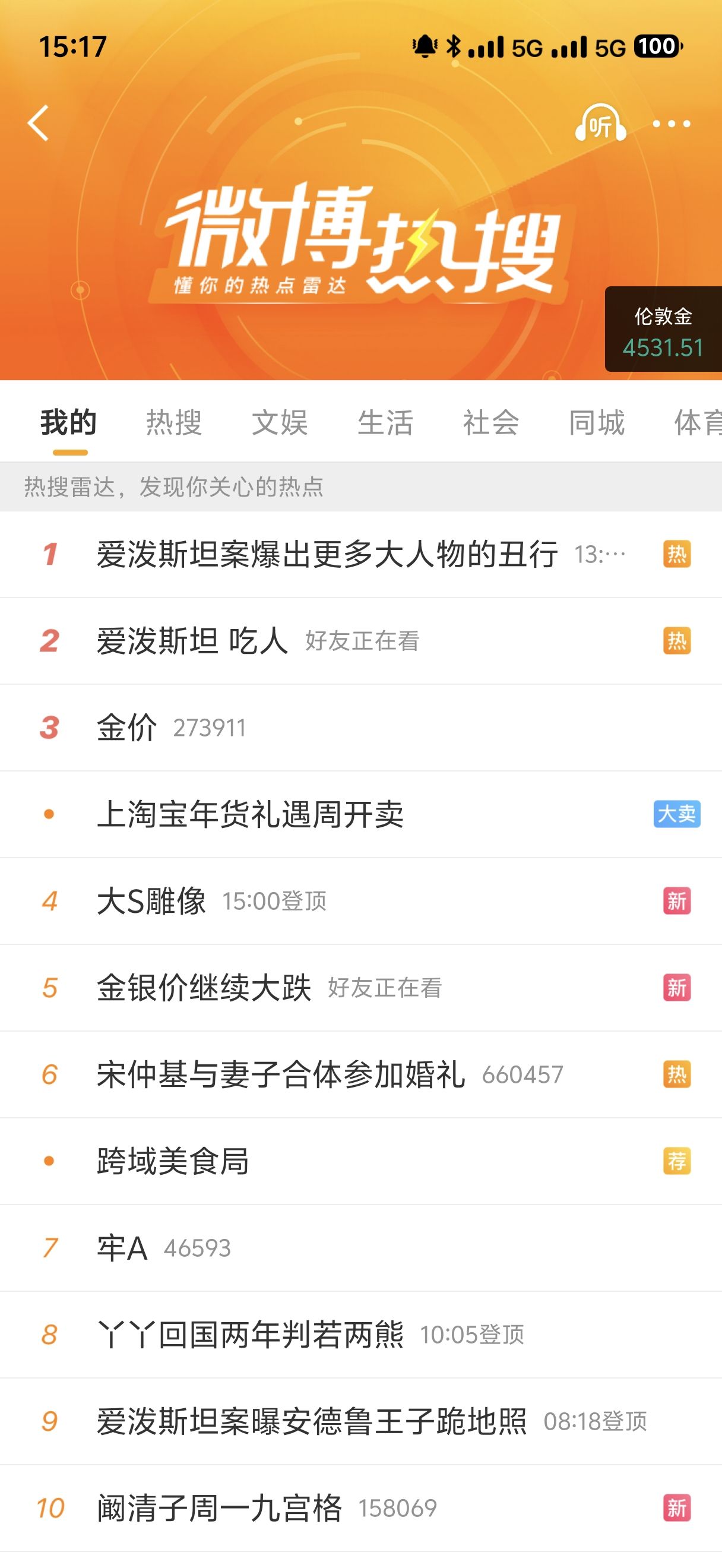Go back using the top-left arrow
The image size is (722, 1568).
pos(39,123)
